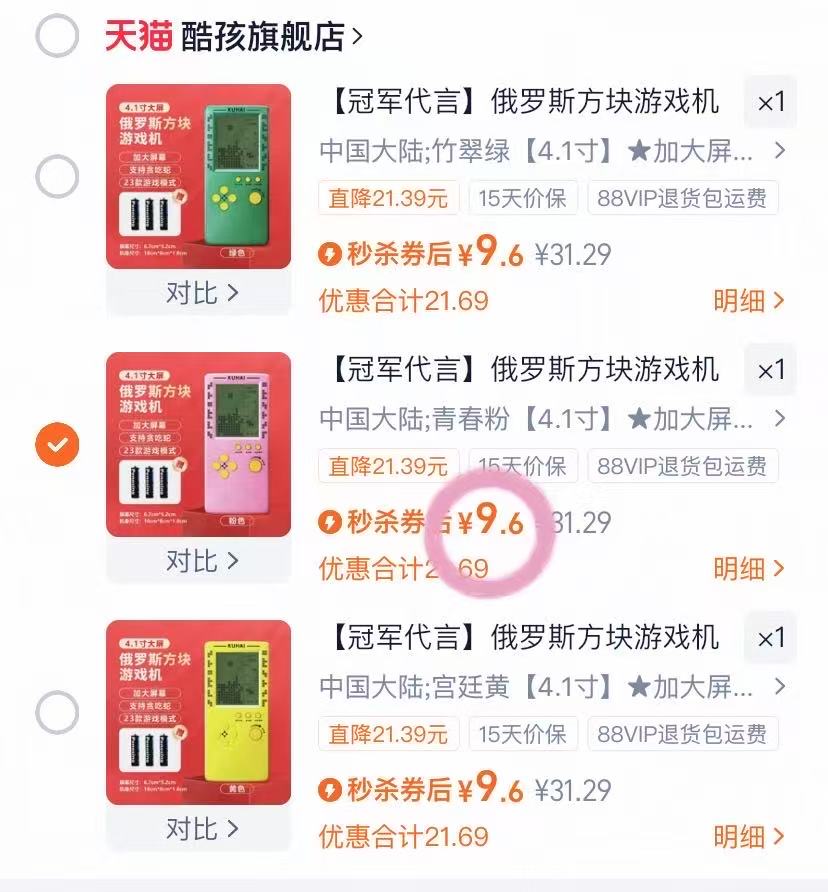Click 对比 under the pink console thumbnail
828x892 pixels.
pos(199,561)
